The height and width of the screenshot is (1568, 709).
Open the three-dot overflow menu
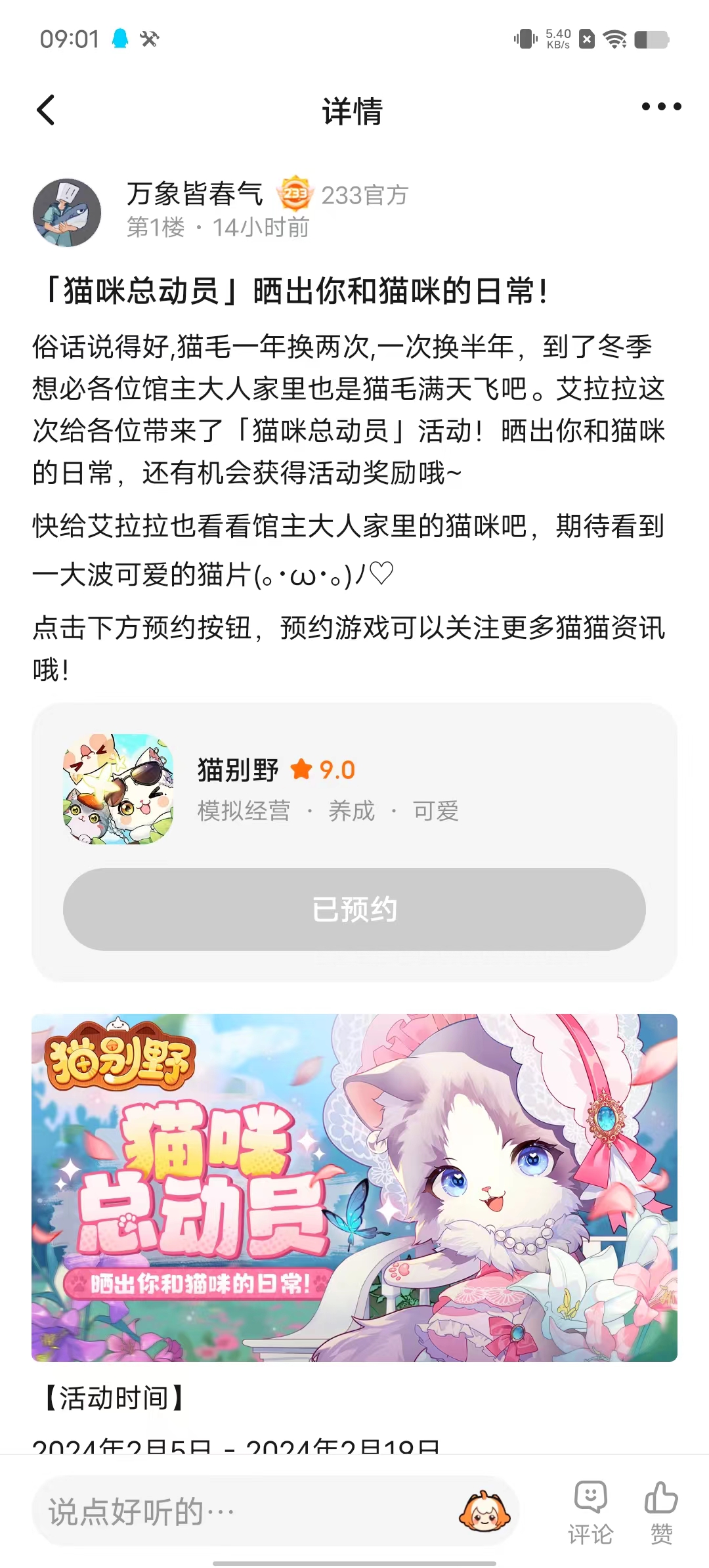661,106
